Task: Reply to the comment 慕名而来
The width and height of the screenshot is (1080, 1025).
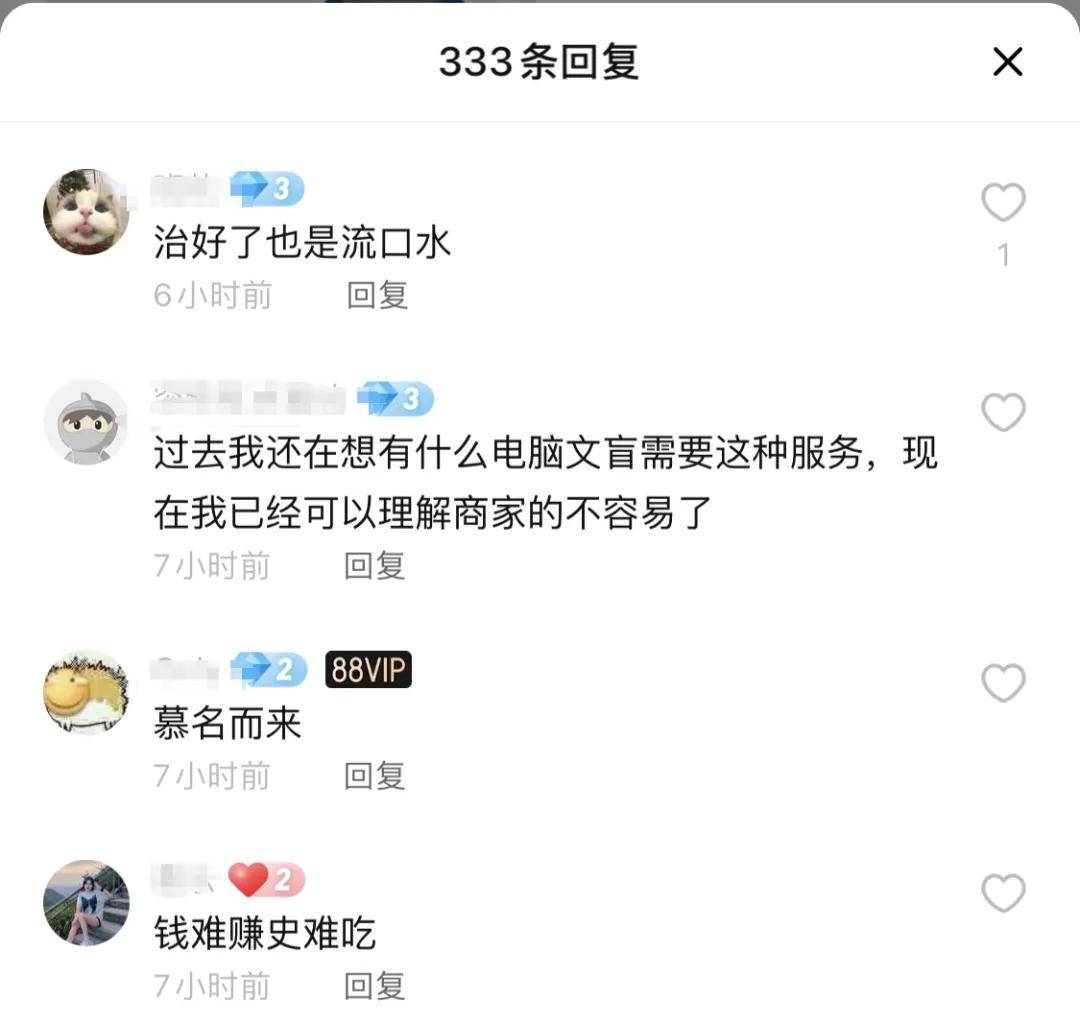Action: click(x=375, y=775)
